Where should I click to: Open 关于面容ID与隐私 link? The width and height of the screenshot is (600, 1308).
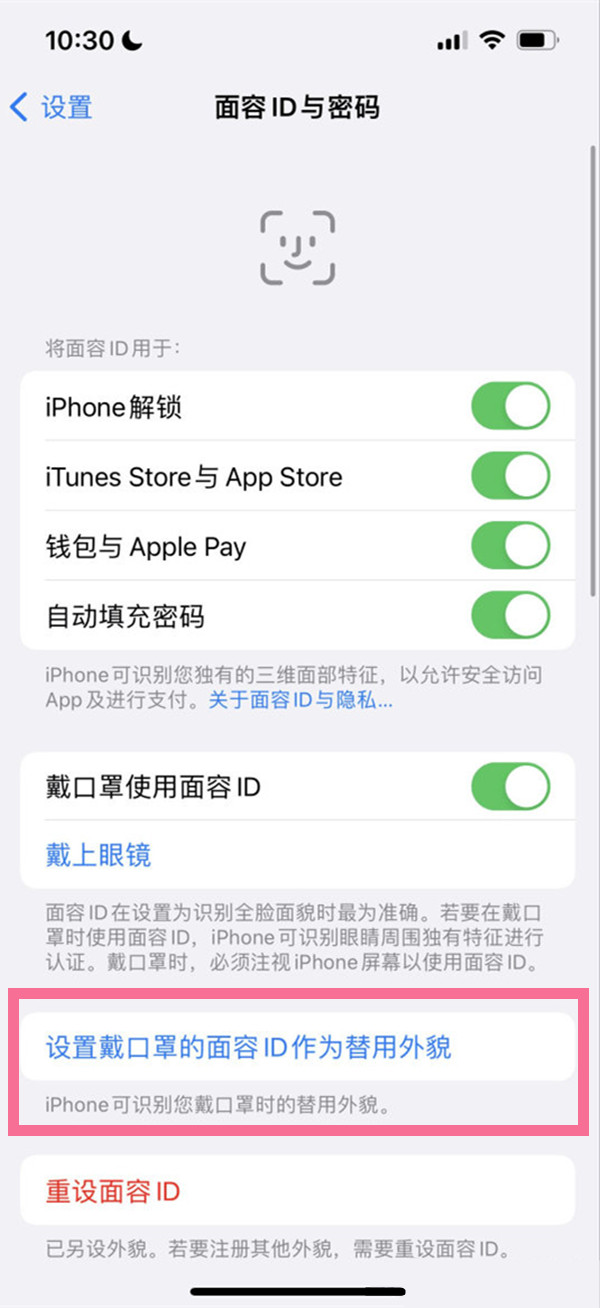pyautogui.click(x=300, y=701)
